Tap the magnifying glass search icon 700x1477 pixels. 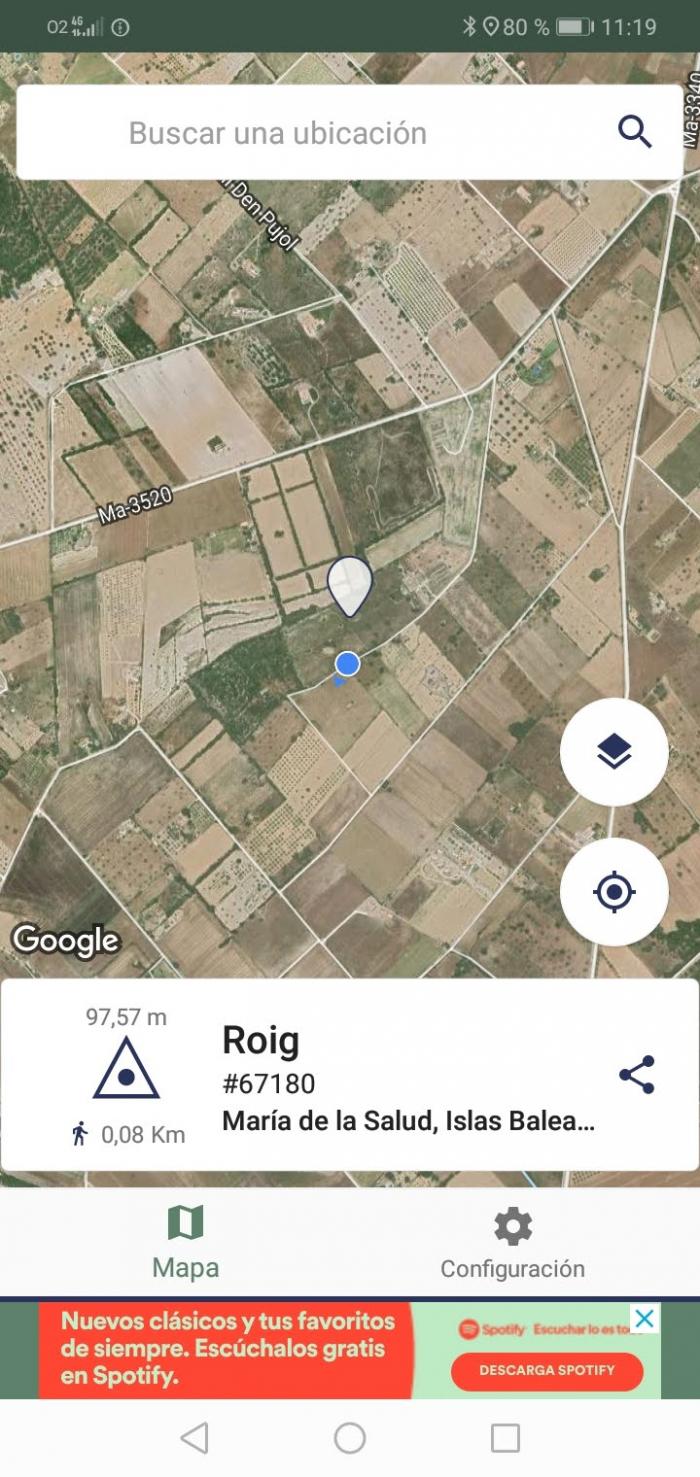pyautogui.click(x=635, y=132)
